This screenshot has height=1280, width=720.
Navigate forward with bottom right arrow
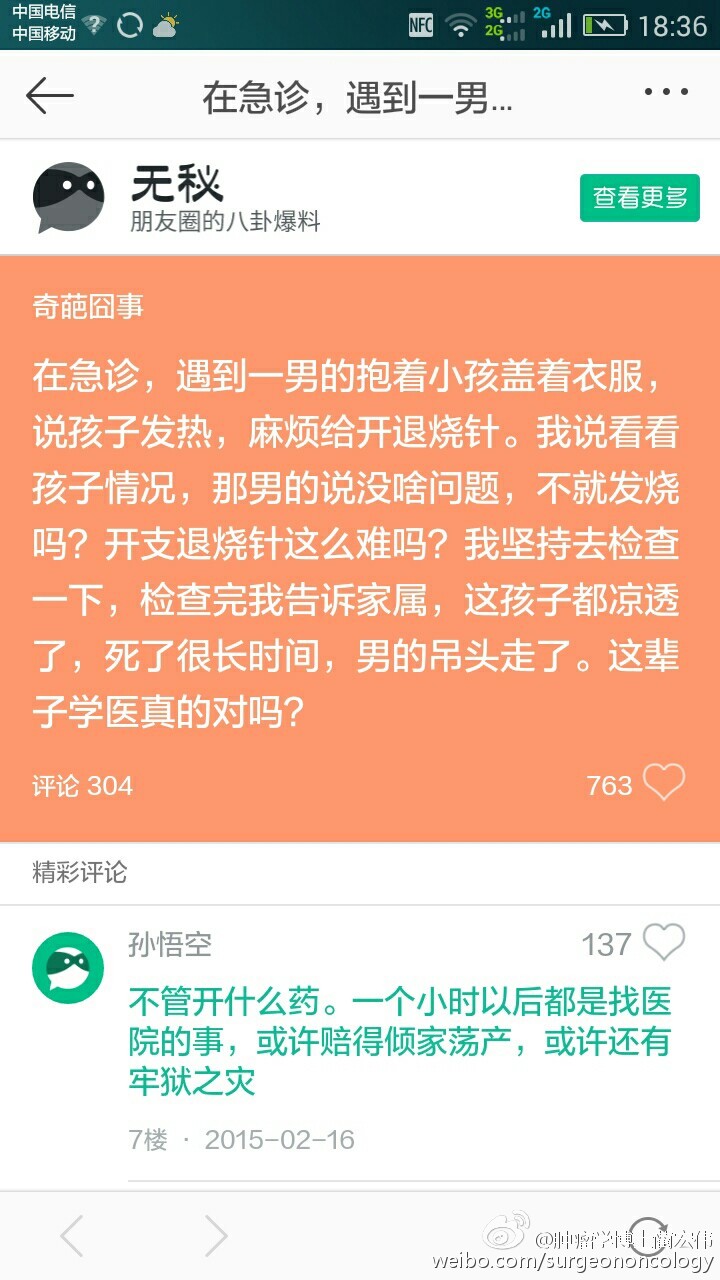coord(216,1236)
